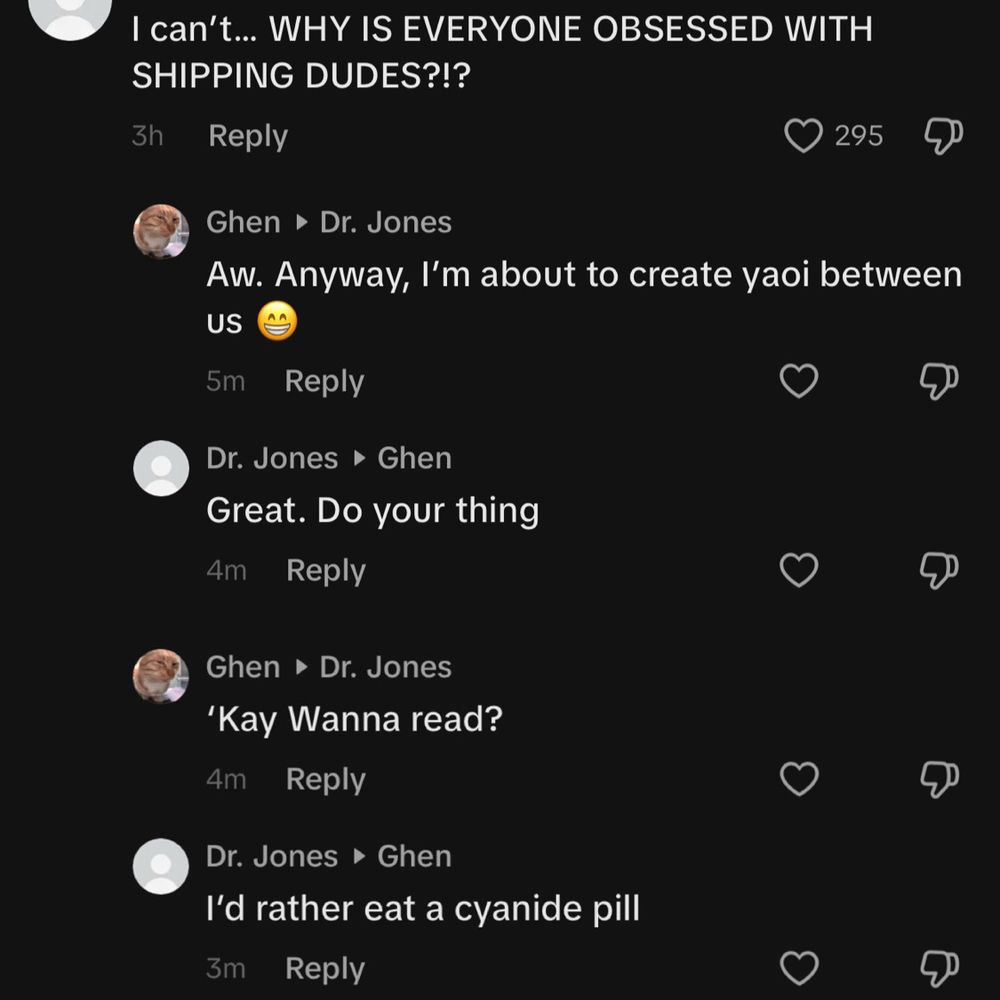Reply to 'Great. Do your thing'

coord(325,571)
